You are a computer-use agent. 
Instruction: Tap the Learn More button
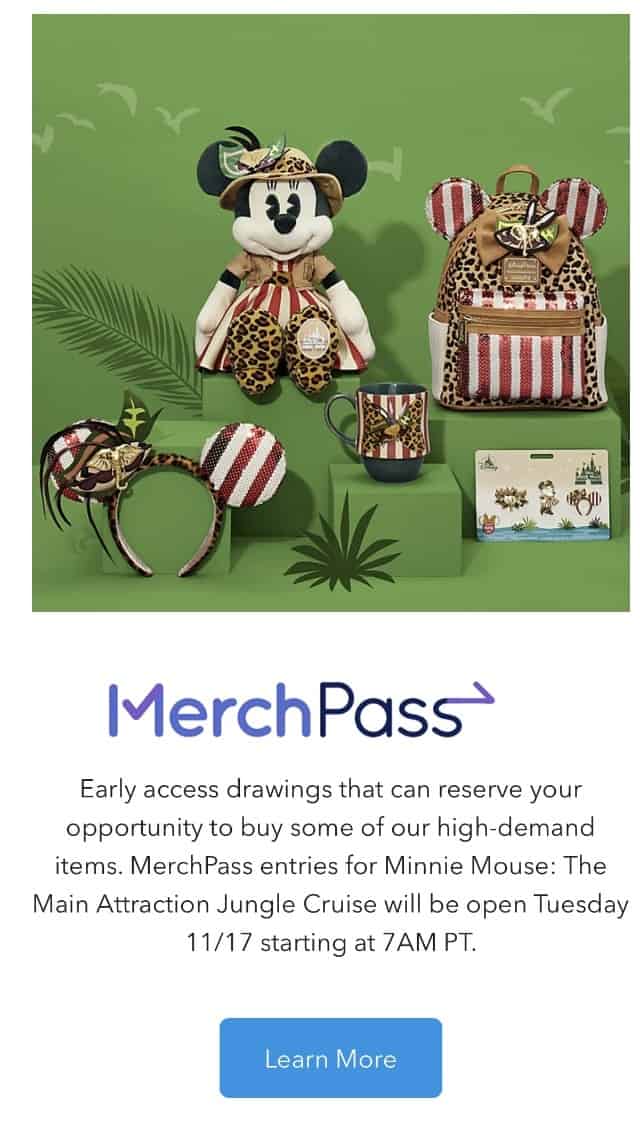click(x=330, y=1057)
